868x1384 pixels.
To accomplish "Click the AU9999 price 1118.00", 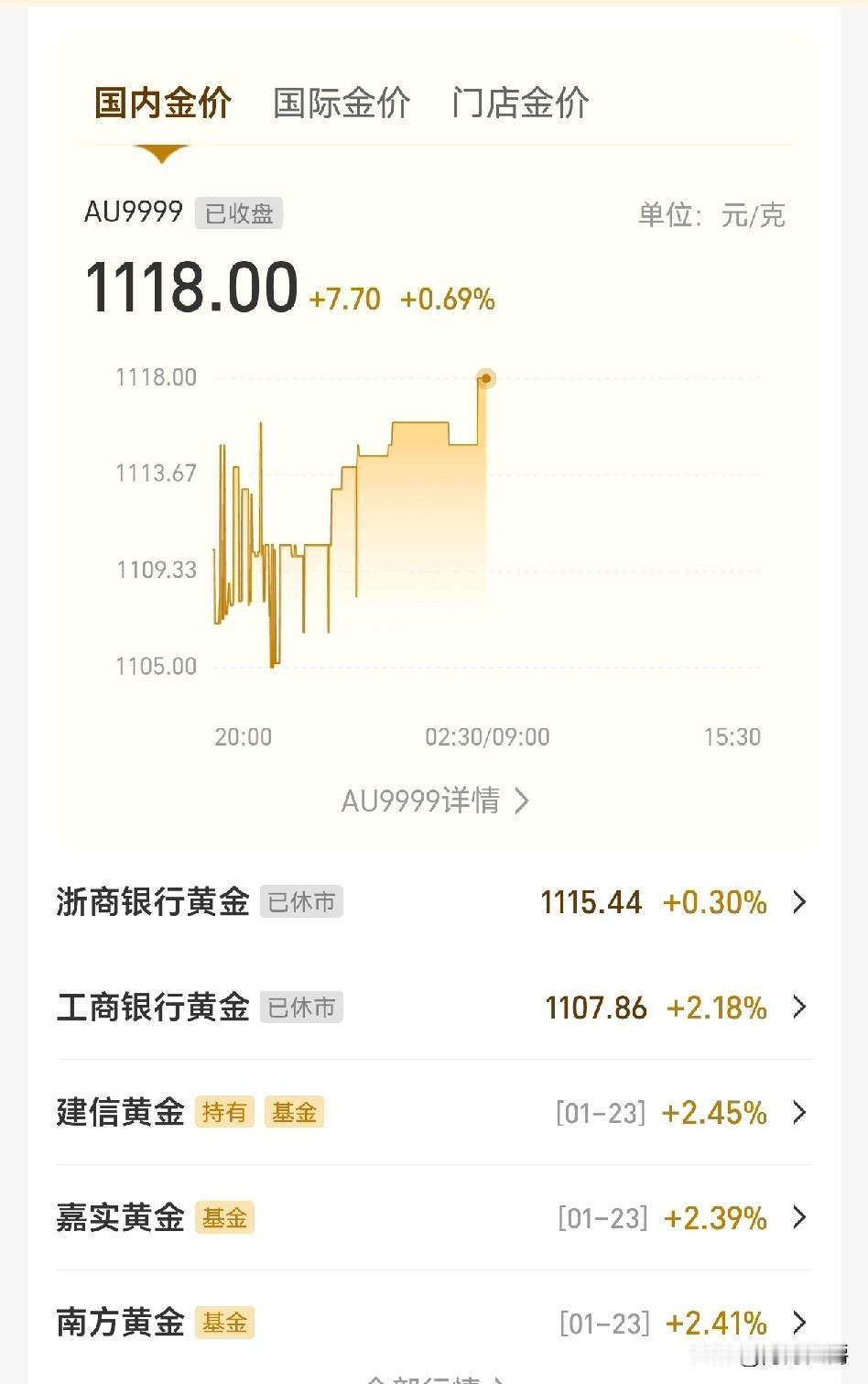I will point(189,289).
